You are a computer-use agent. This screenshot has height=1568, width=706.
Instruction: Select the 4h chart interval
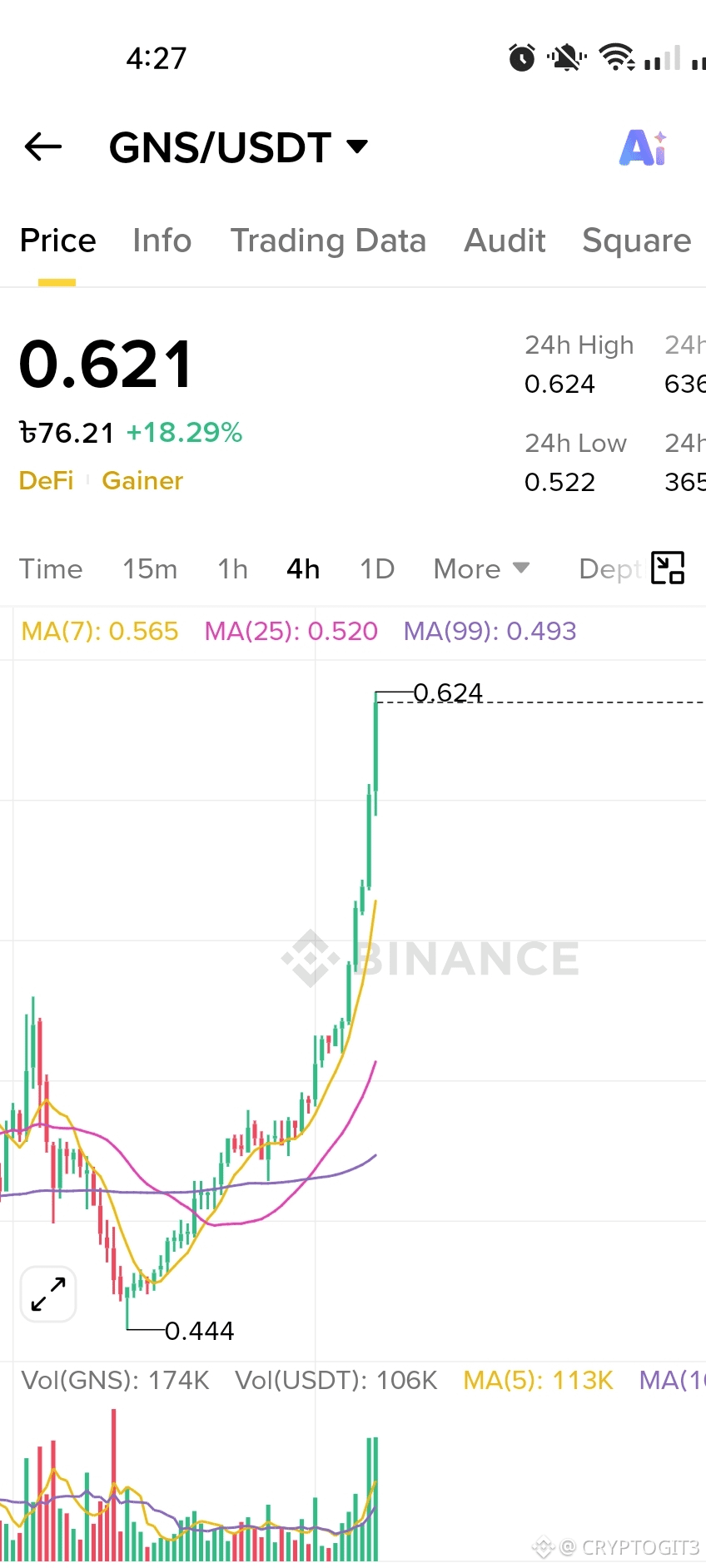[303, 569]
